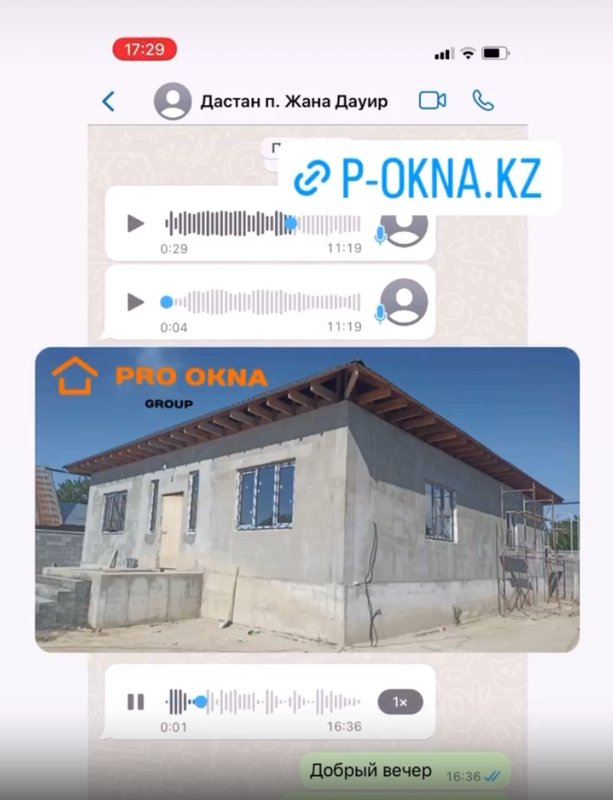Start a voice call with Дастан
This screenshot has width=613, height=800.
coord(483,101)
